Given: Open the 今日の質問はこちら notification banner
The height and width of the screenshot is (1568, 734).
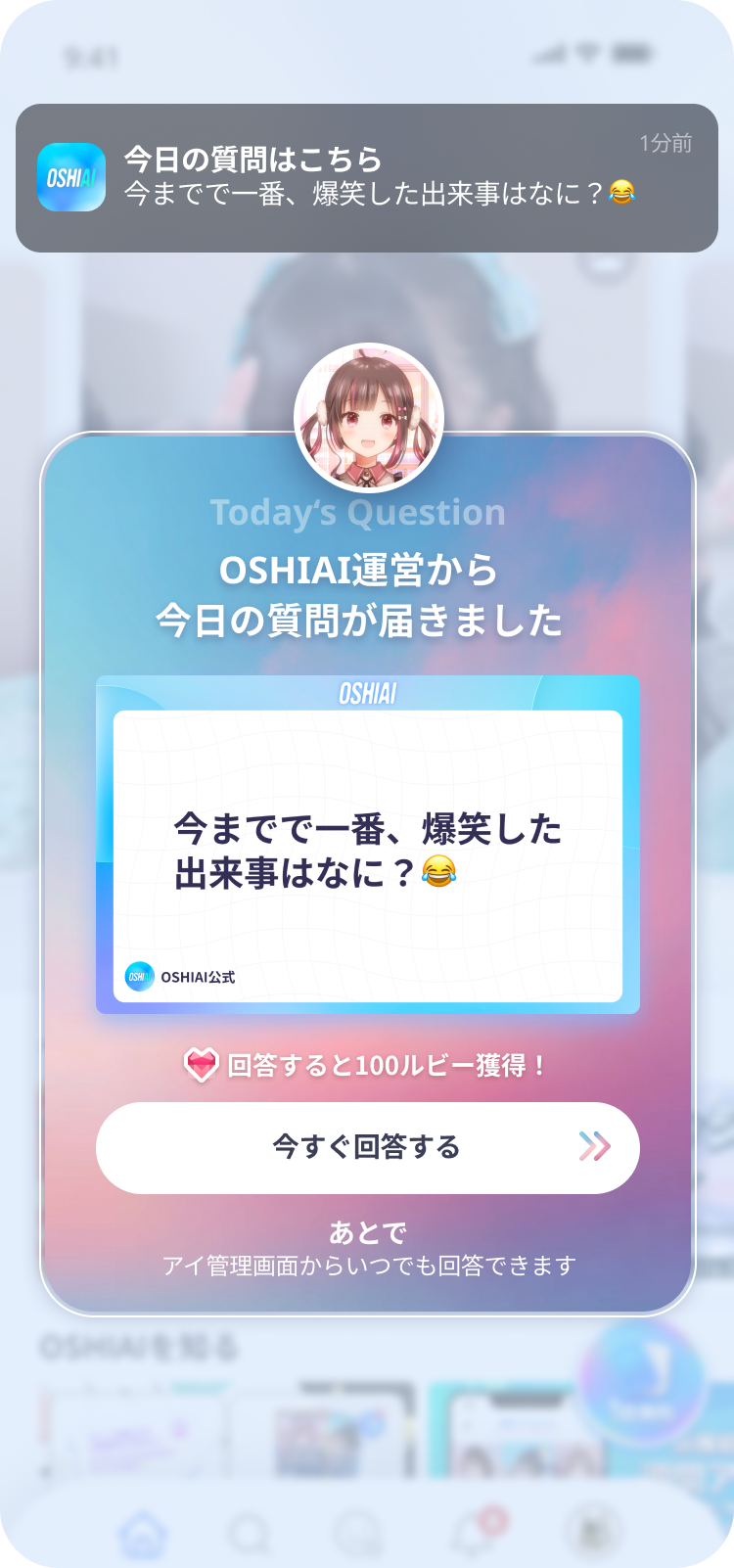Looking at the screenshot, I should pyautogui.click(x=366, y=177).
